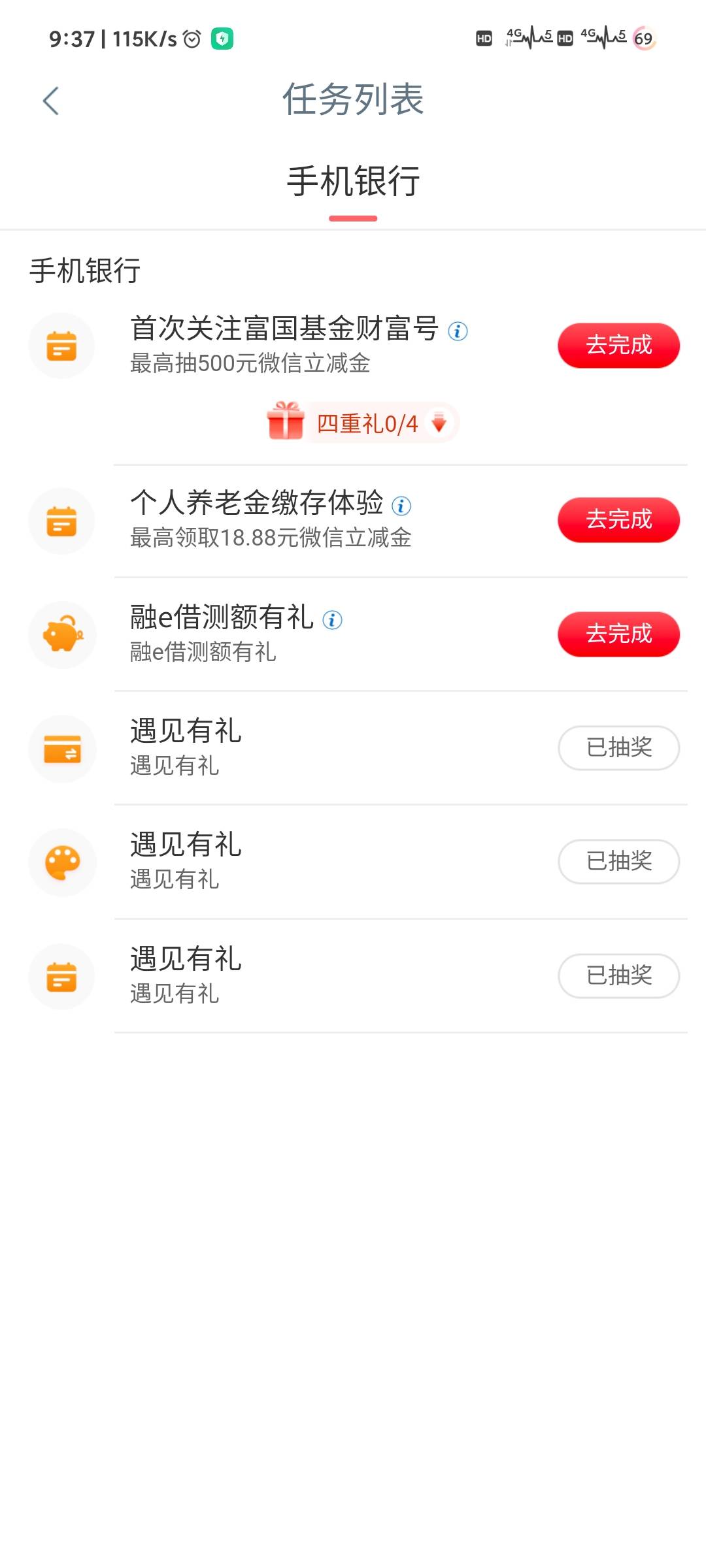The image size is (706, 1568).
Task: Select the 手机银行 tab
Action: coord(353,182)
